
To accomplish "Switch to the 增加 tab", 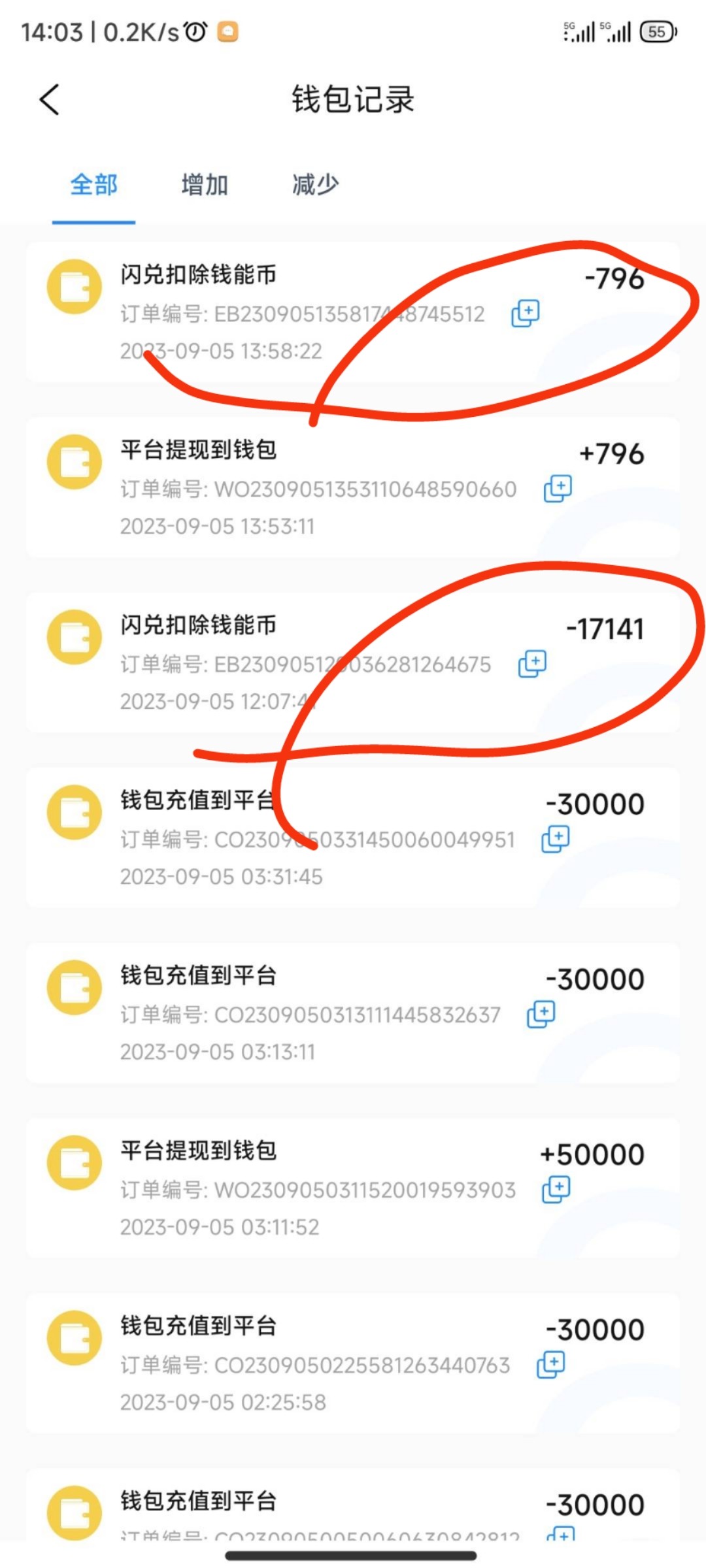I will [205, 185].
